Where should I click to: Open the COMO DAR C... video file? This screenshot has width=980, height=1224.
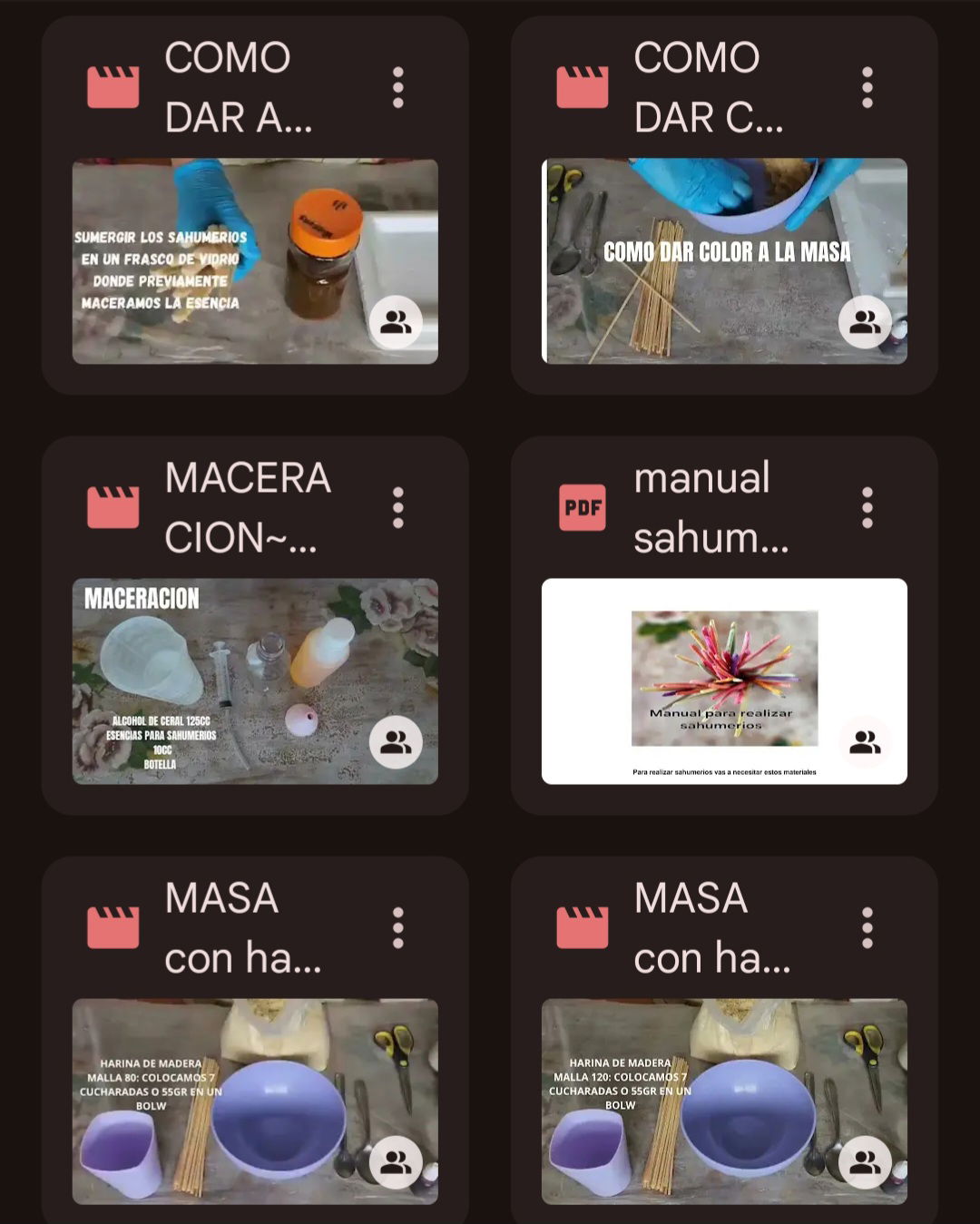(x=723, y=261)
